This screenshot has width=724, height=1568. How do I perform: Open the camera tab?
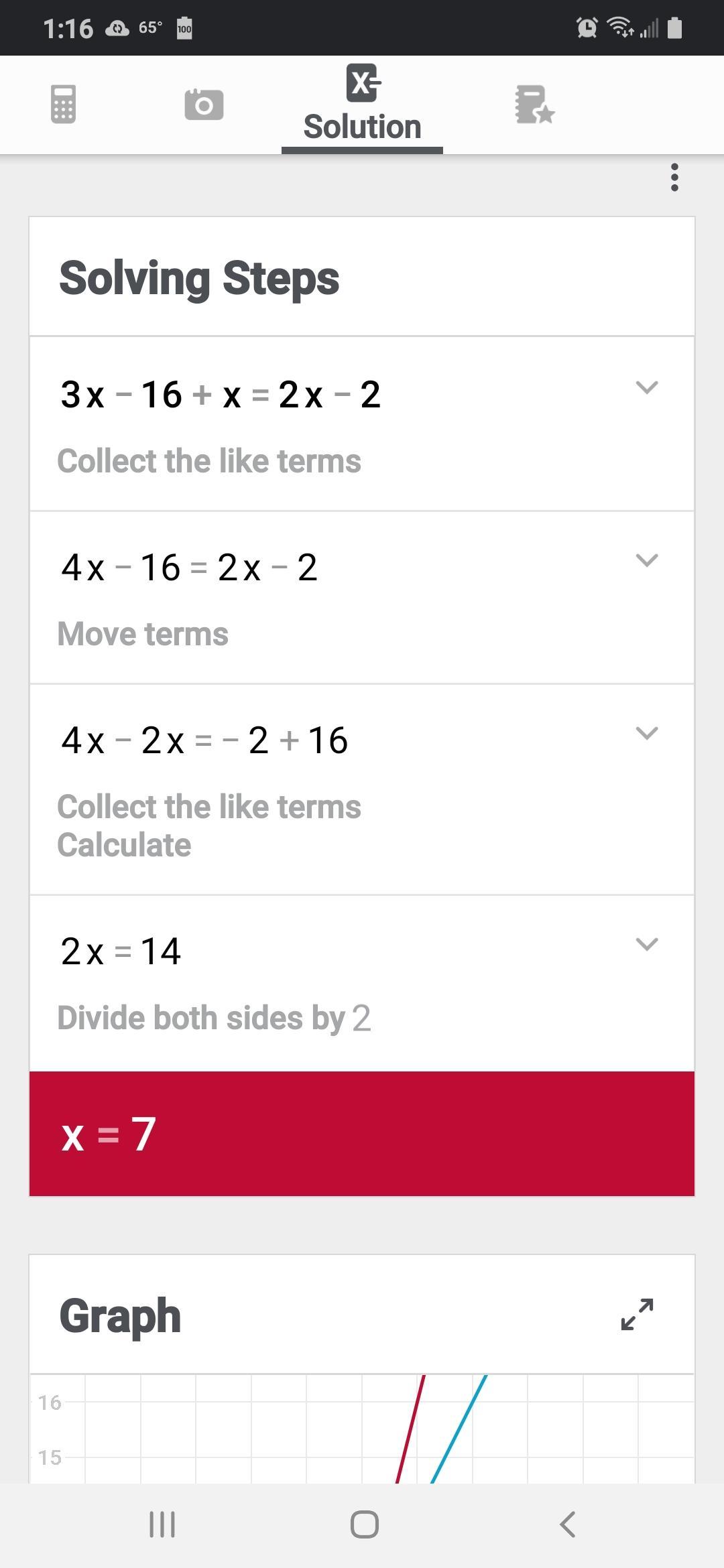pyautogui.click(x=204, y=105)
